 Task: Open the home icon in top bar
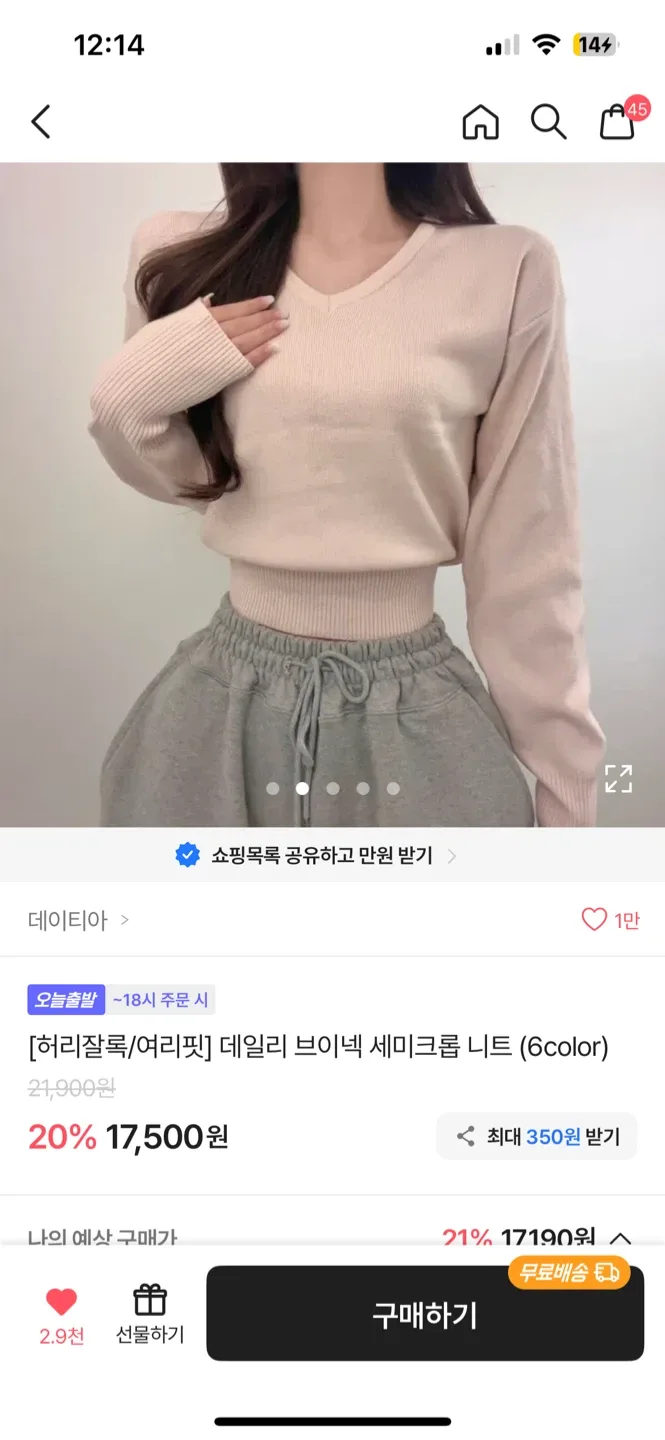tap(480, 122)
